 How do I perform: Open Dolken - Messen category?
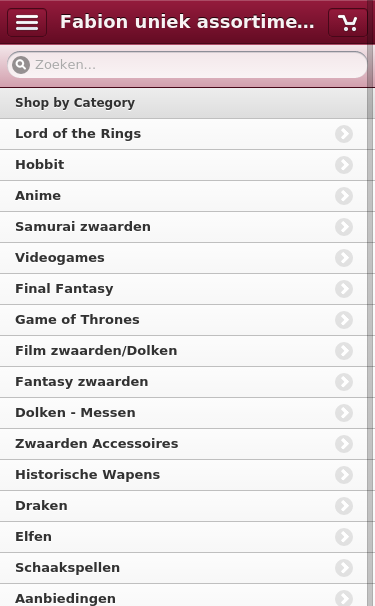point(184,413)
